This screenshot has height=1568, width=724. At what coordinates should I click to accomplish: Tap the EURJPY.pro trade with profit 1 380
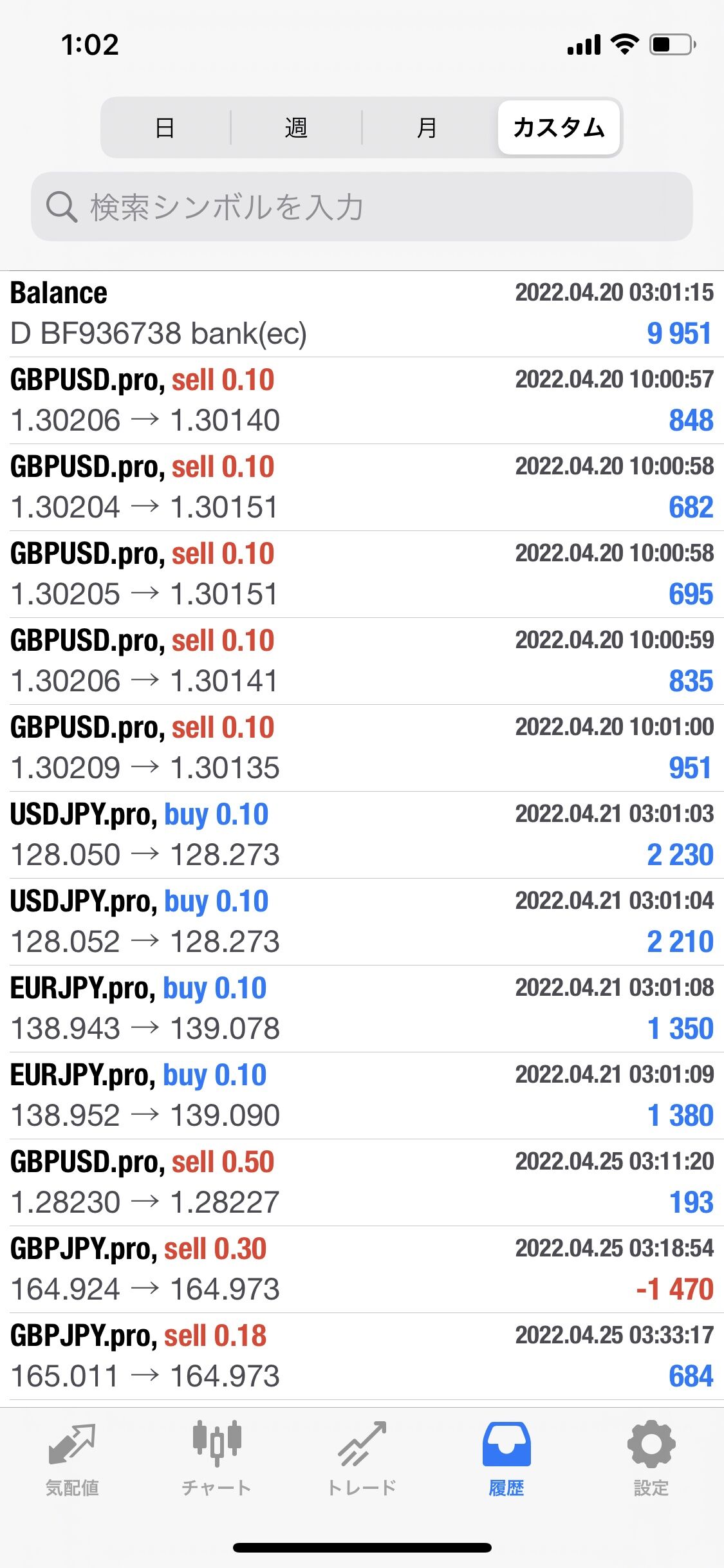click(x=362, y=1096)
